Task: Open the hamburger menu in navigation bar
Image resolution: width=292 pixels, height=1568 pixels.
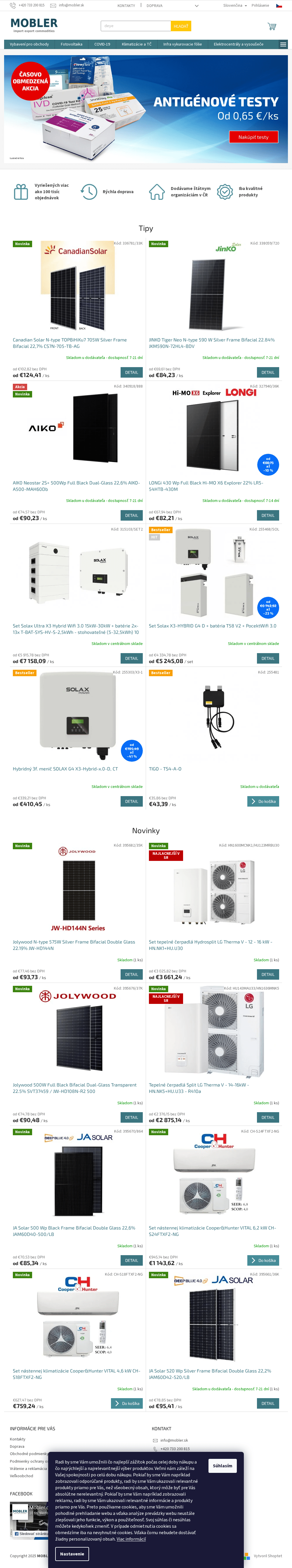Action: (x=283, y=44)
